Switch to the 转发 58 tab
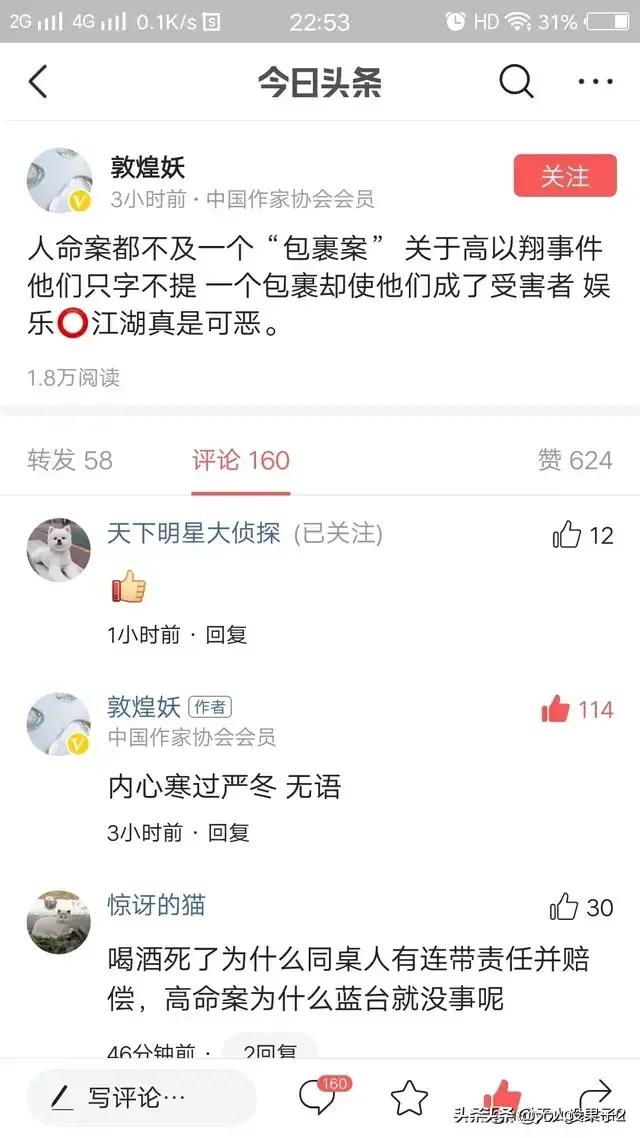640x1138 pixels. pyautogui.click(x=70, y=460)
